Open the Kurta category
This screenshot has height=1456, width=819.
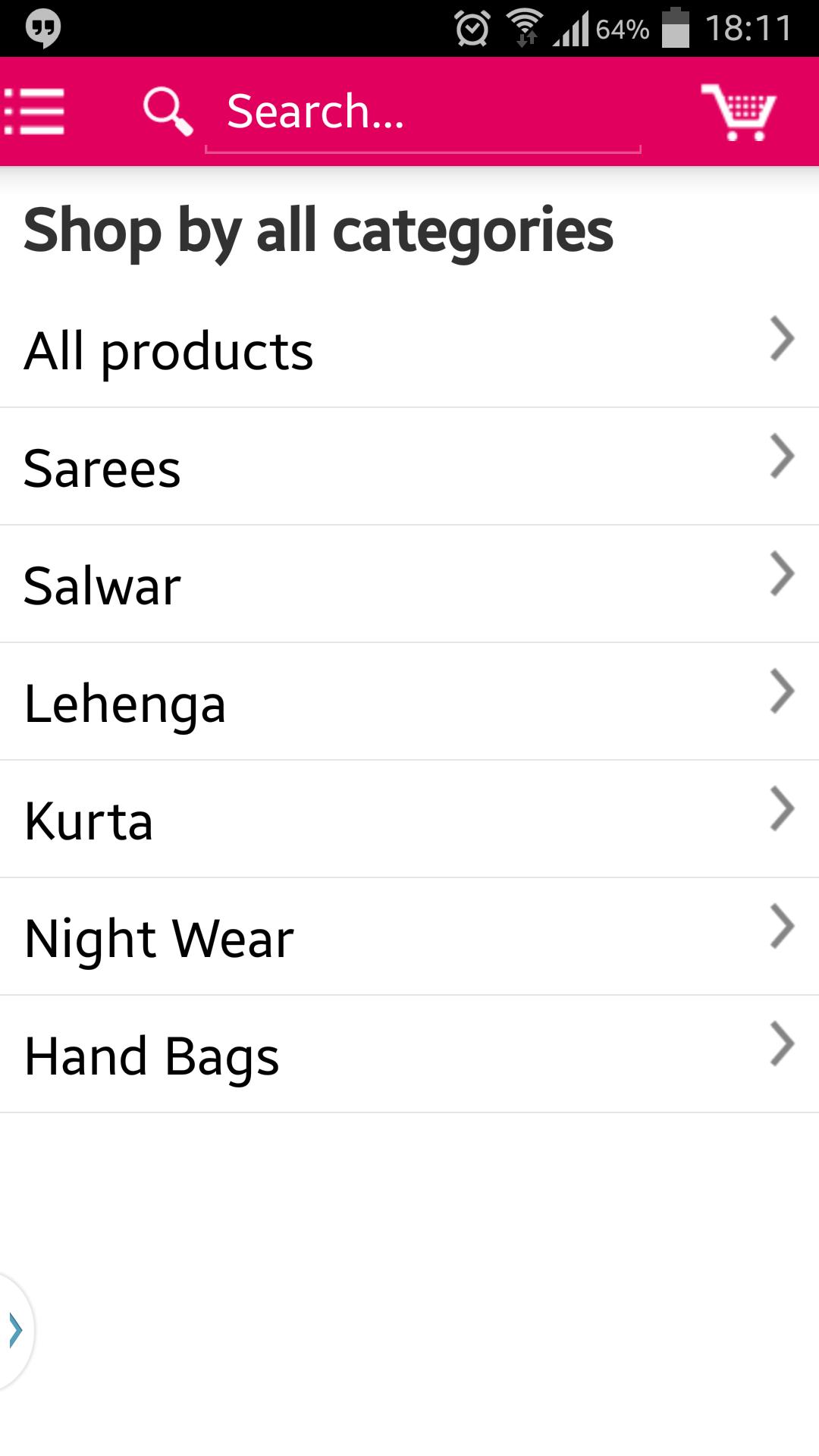coord(409,819)
